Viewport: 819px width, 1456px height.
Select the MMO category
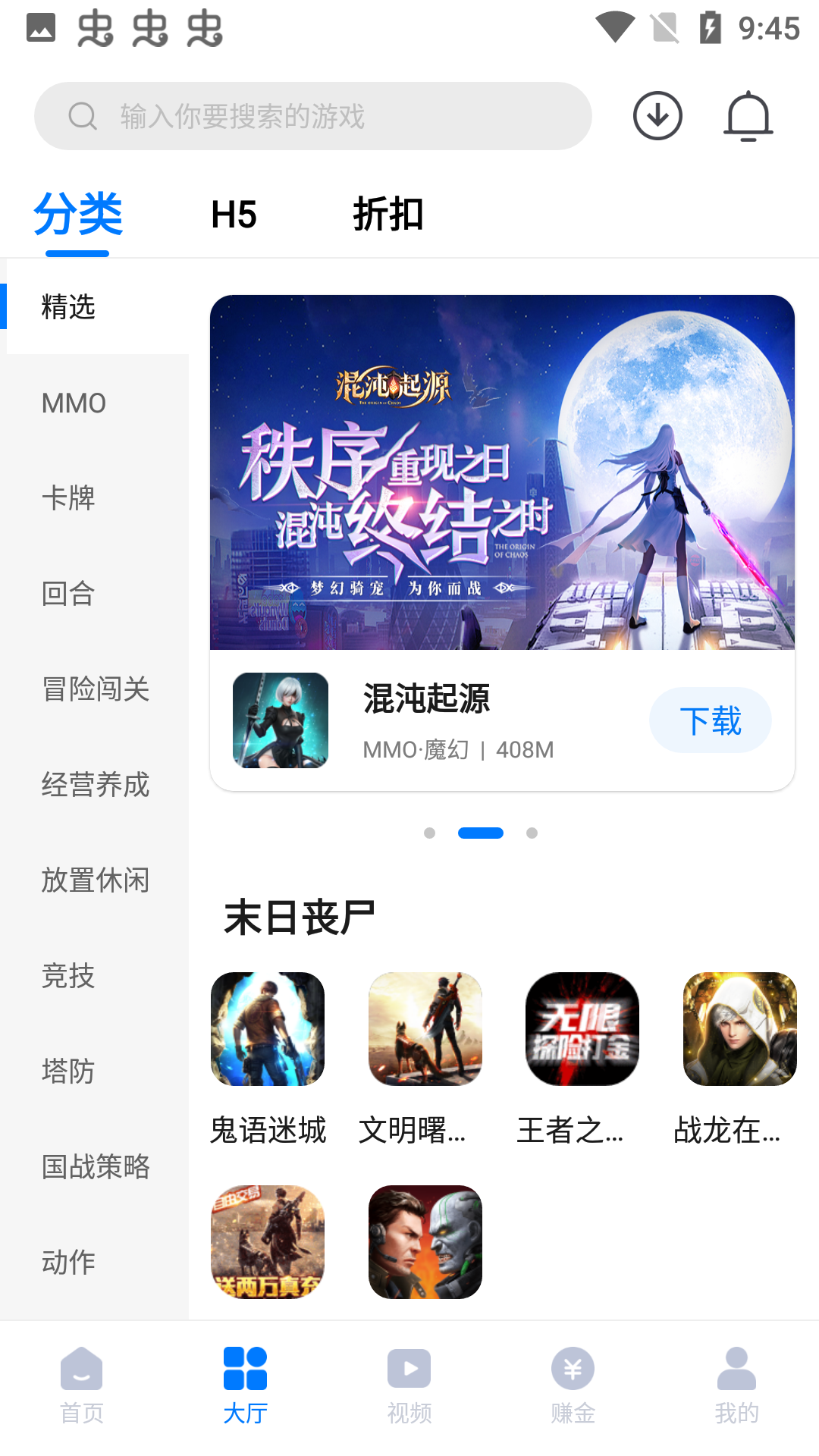(x=74, y=403)
